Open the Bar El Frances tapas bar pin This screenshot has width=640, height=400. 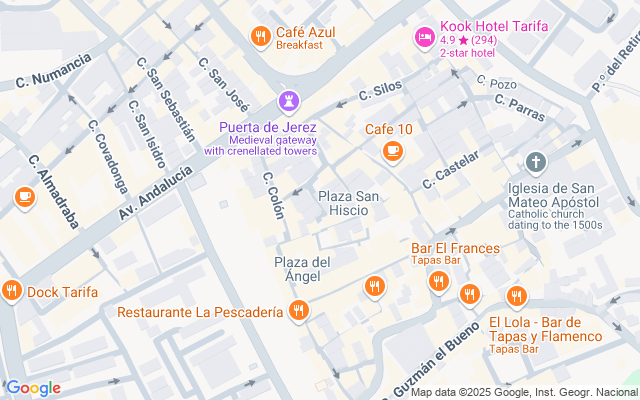click(x=437, y=283)
